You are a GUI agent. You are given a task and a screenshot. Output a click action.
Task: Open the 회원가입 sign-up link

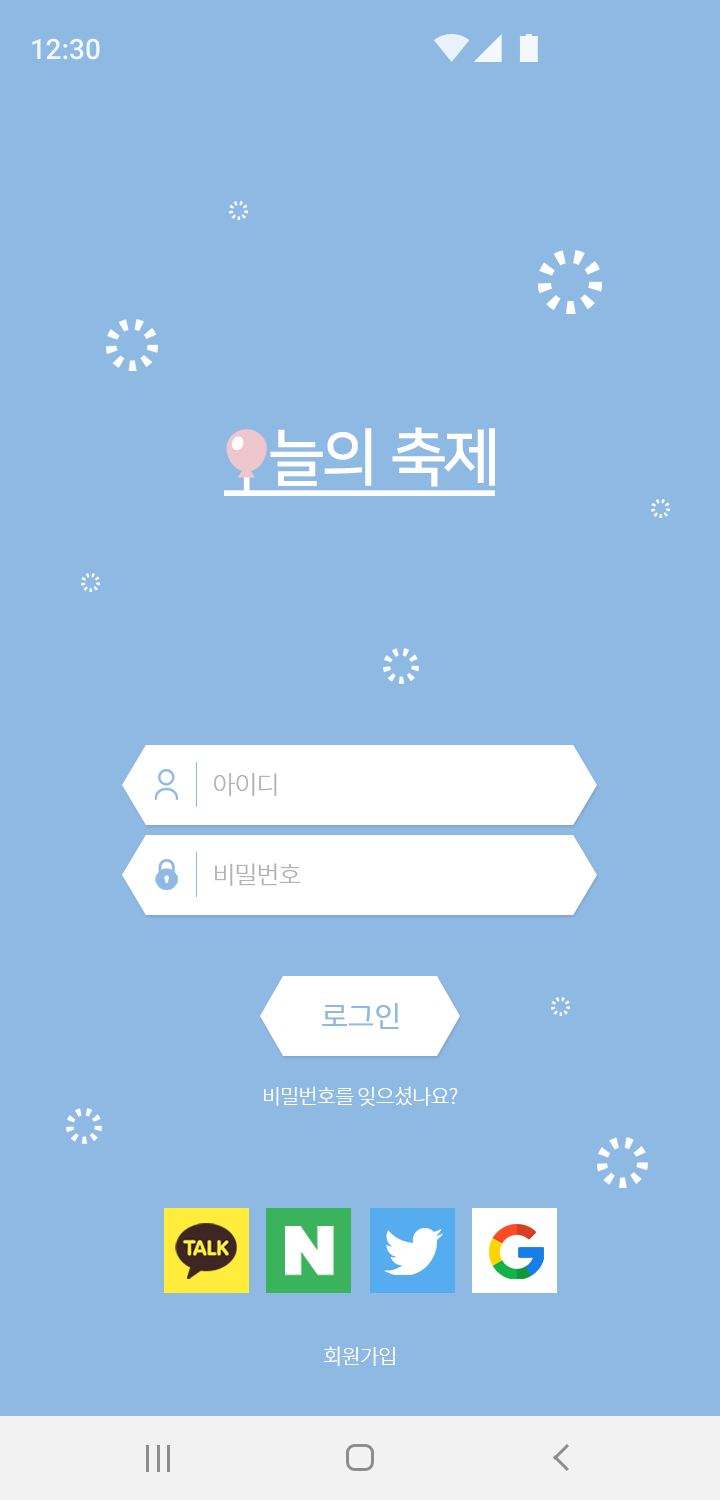[x=360, y=1356]
